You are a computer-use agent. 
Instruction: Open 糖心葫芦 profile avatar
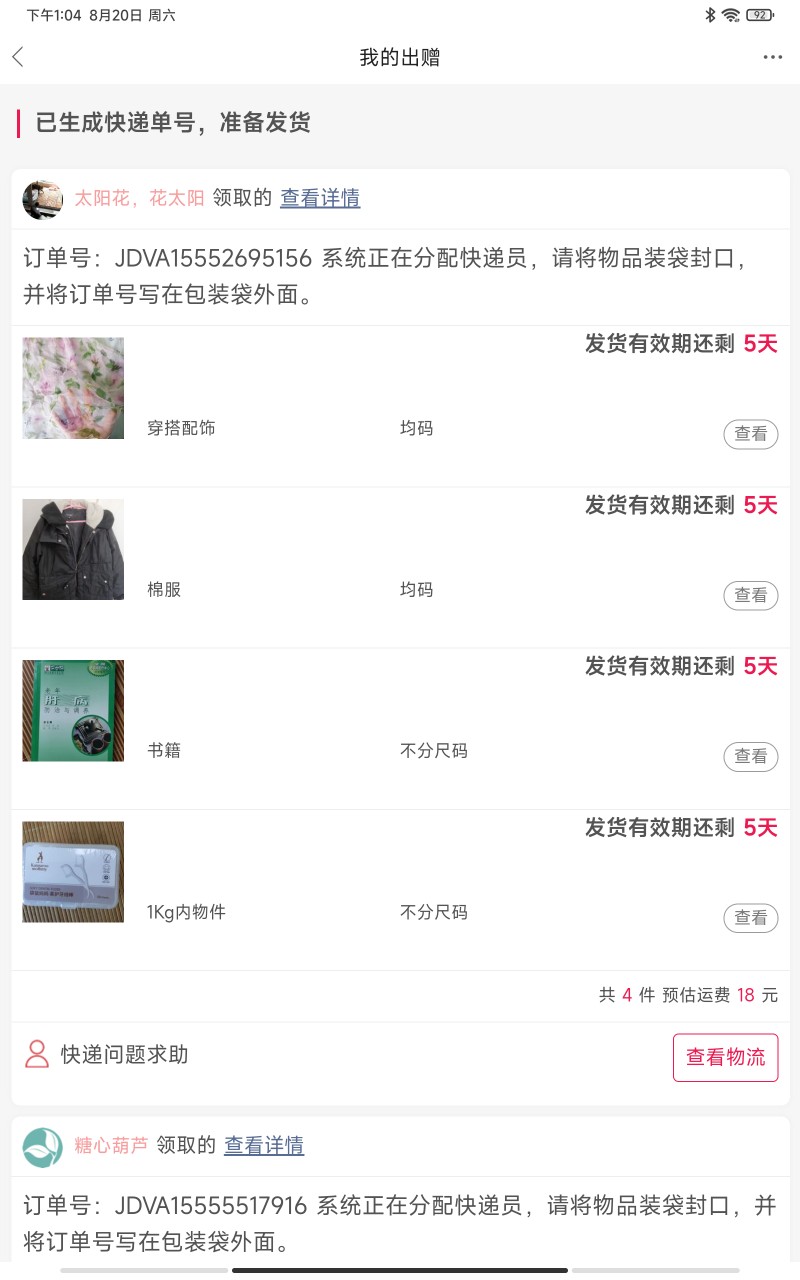click(43, 1147)
